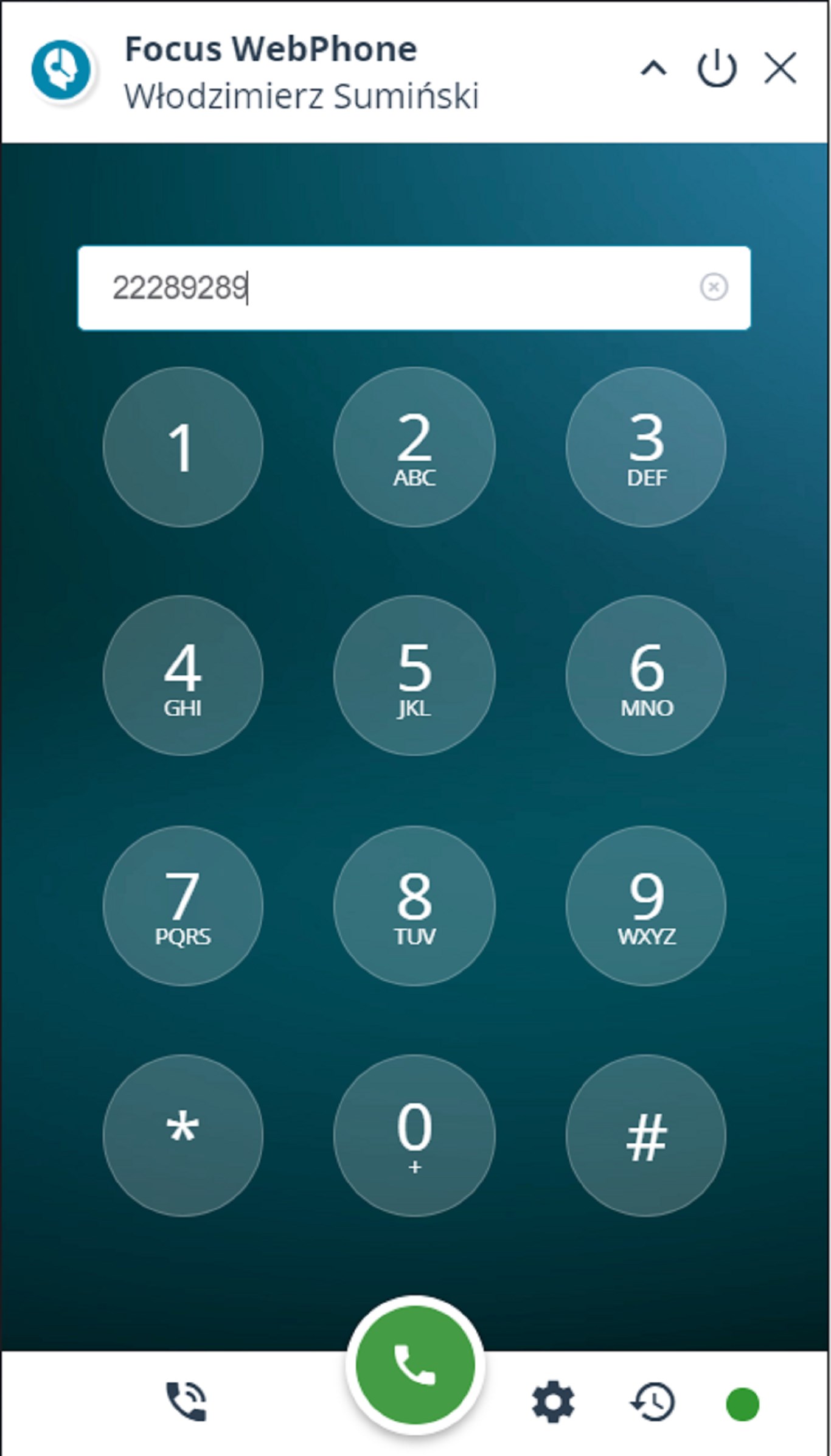Screen dimensions: 831x1456
Task: Dial digit 6 MNO
Action: point(645,676)
